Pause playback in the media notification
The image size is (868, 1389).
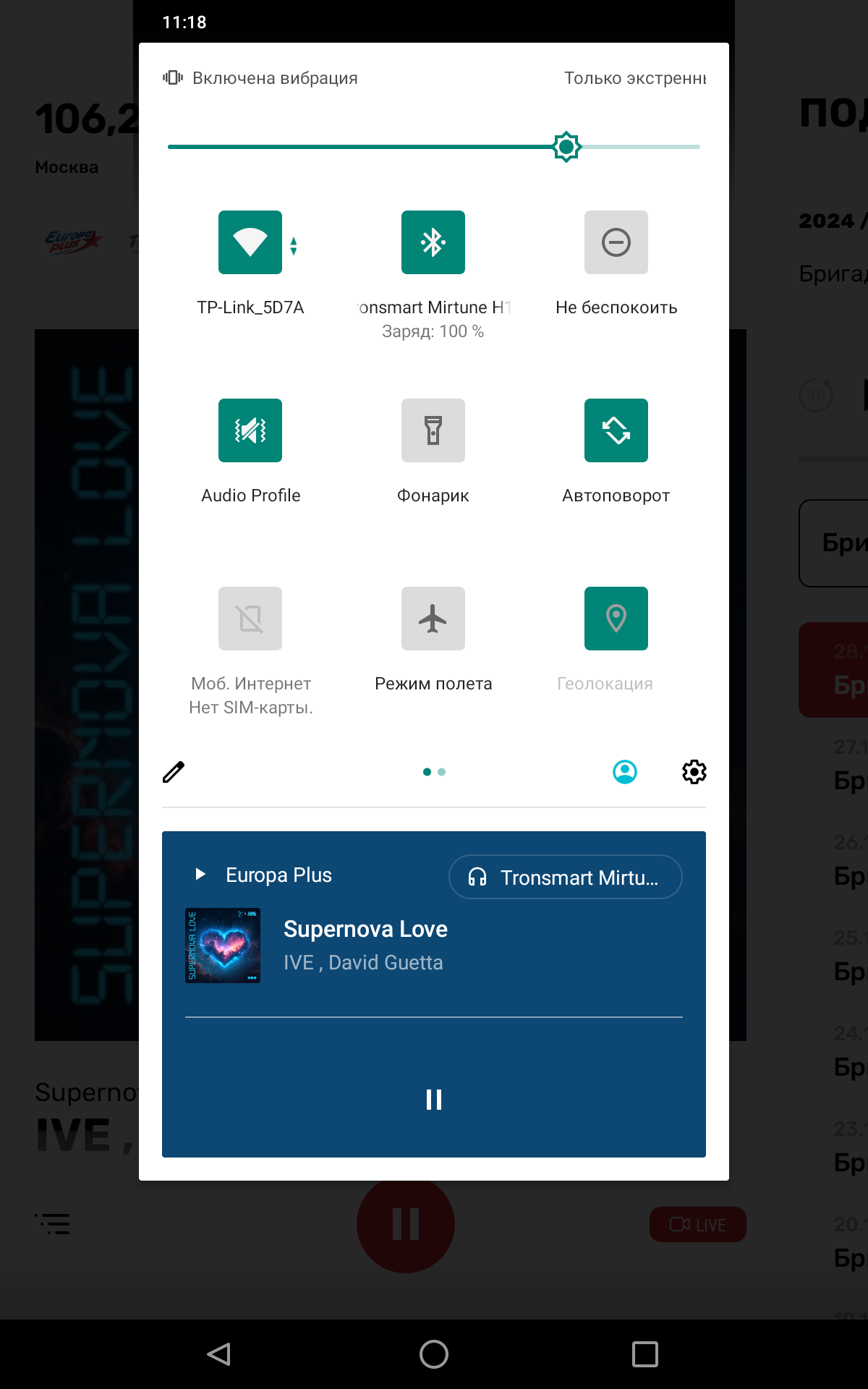click(x=434, y=1100)
